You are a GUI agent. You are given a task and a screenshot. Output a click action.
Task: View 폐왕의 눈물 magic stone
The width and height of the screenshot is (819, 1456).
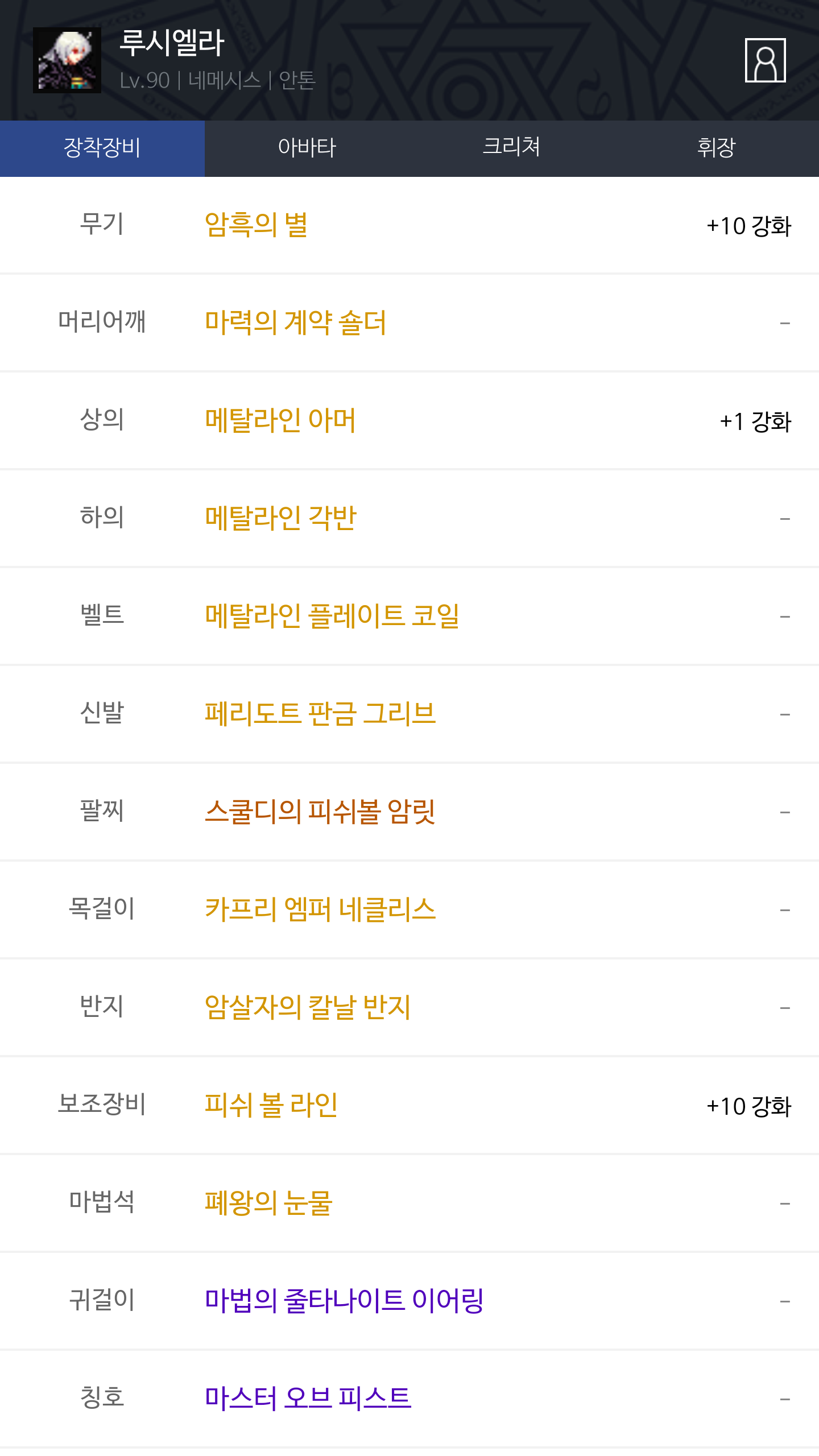tap(268, 1203)
